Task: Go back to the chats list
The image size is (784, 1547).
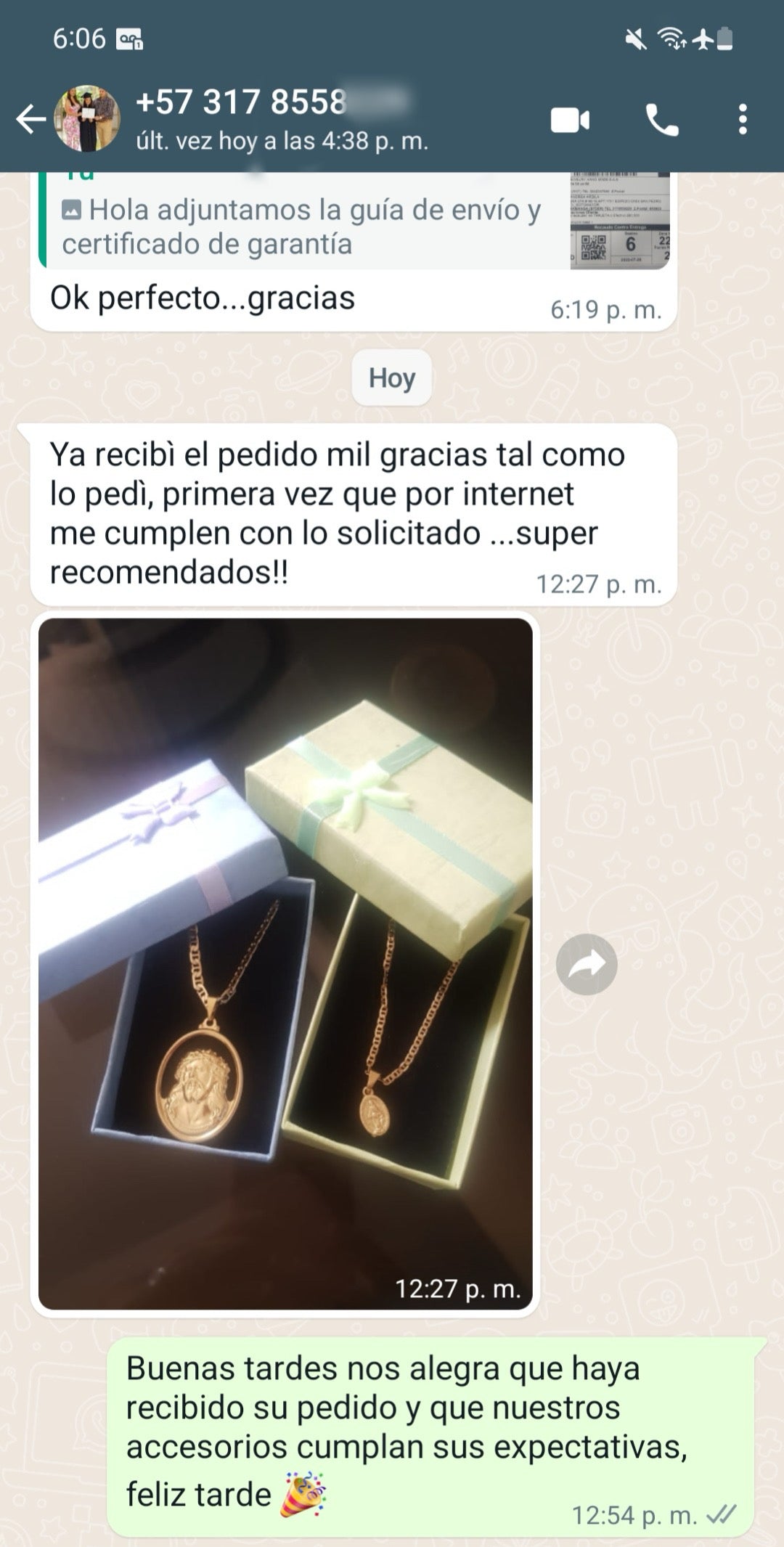Action: [30, 119]
